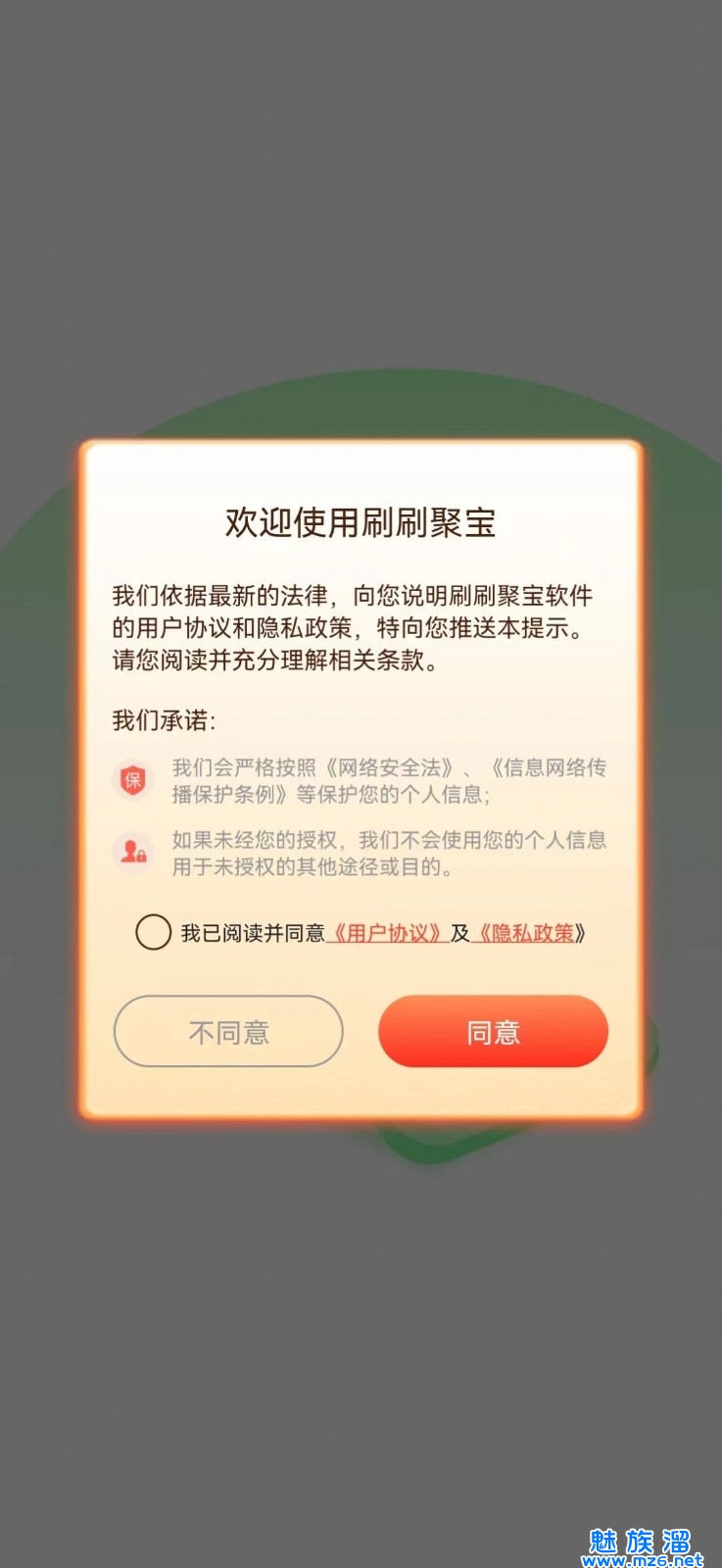
Task: Tick the 我已阅读并同意 agreement checkbox
Action: click(x=153, y=932)
